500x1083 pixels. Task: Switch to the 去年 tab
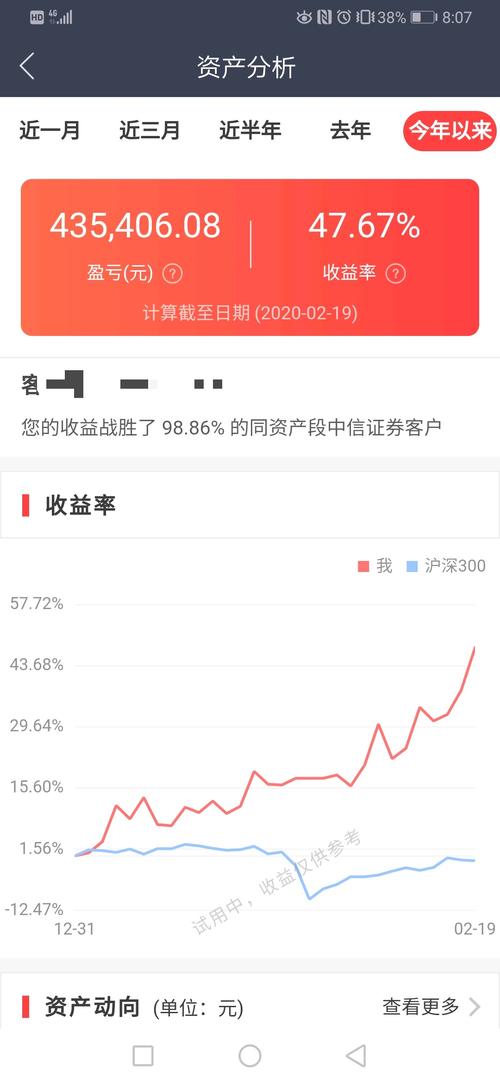(350, 130)
